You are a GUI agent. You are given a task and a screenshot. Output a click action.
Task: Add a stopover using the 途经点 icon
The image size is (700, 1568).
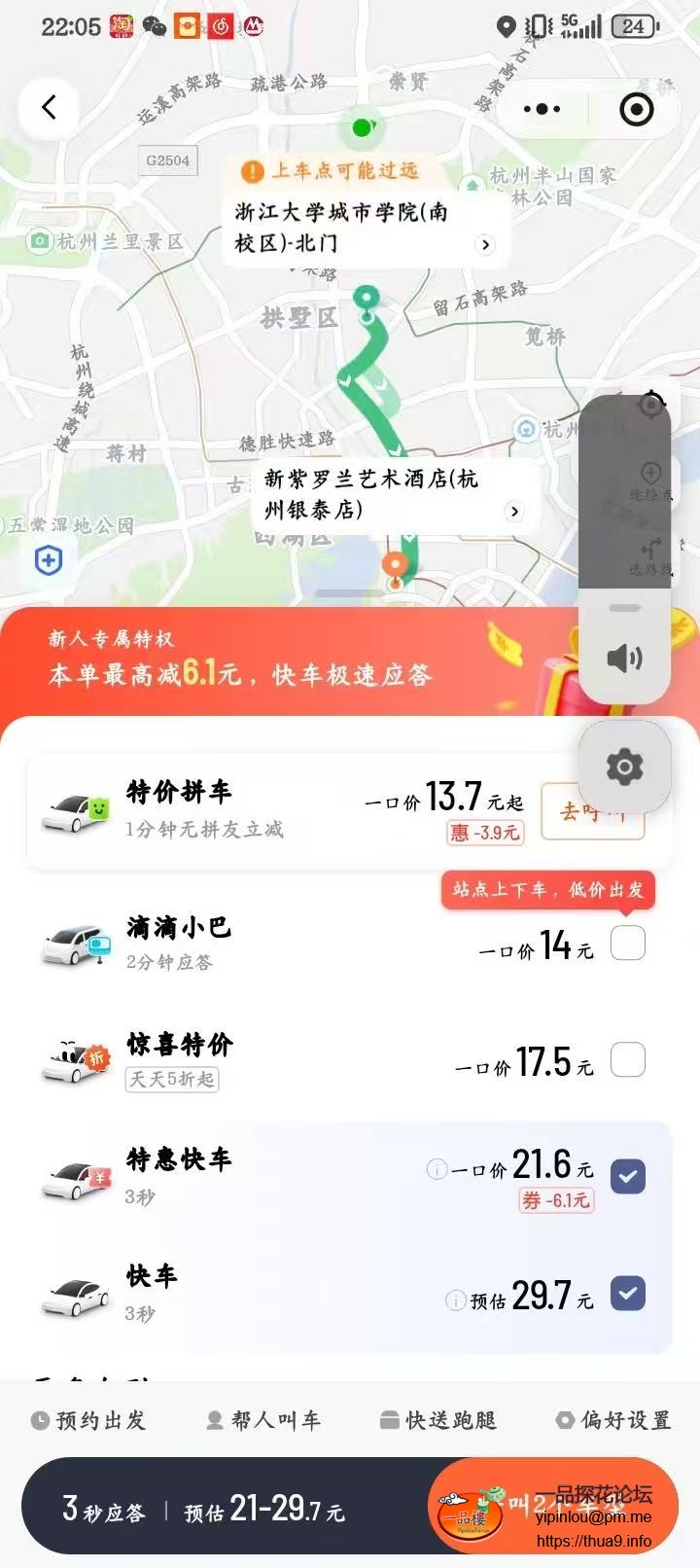point(650,474)
